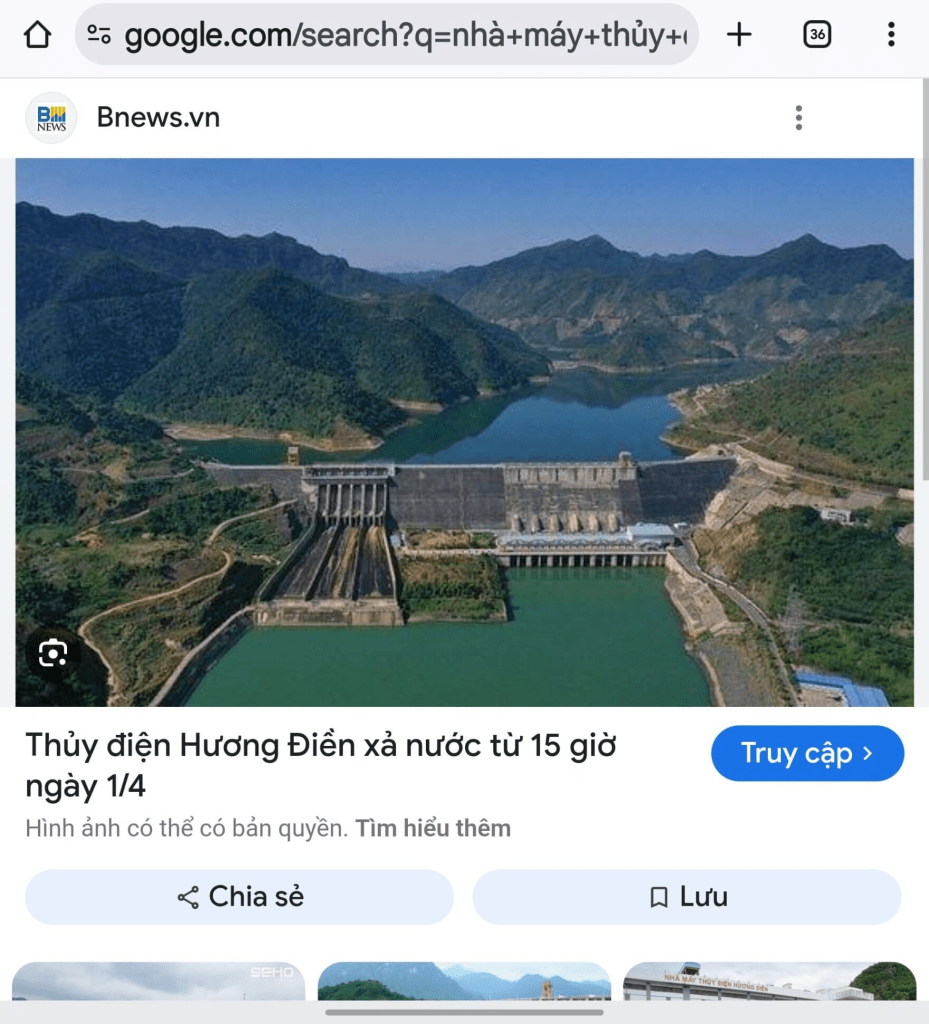The image size is (929, 1024).
Task: Open the Bnews.vn source link
Action: (158, 118)
